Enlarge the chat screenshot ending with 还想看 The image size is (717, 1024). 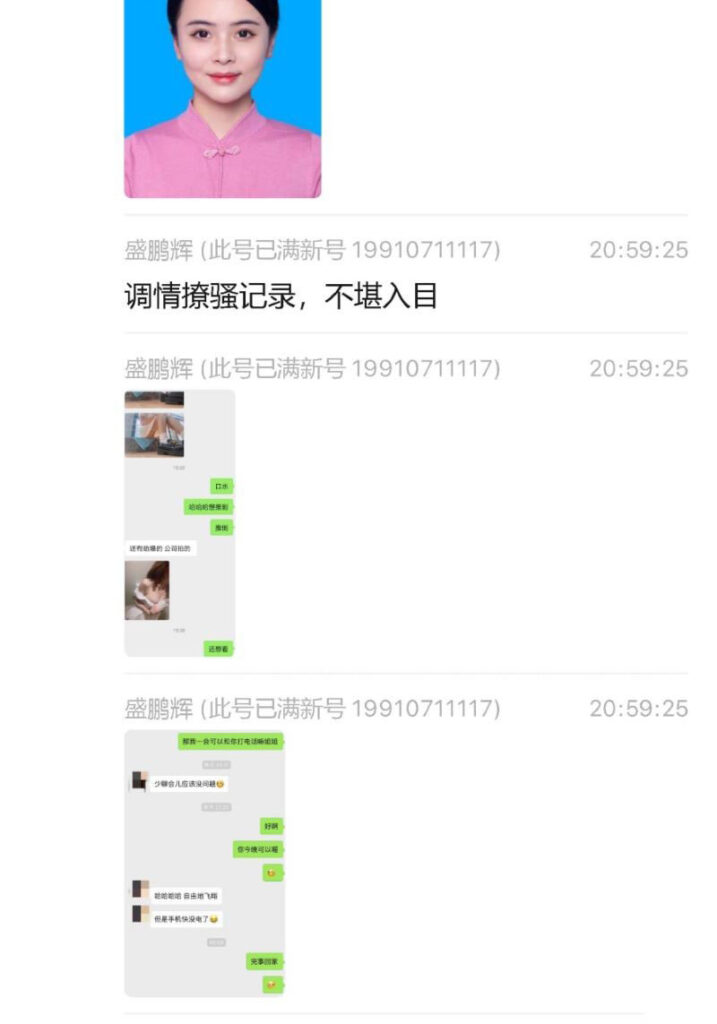pos(179,523)
